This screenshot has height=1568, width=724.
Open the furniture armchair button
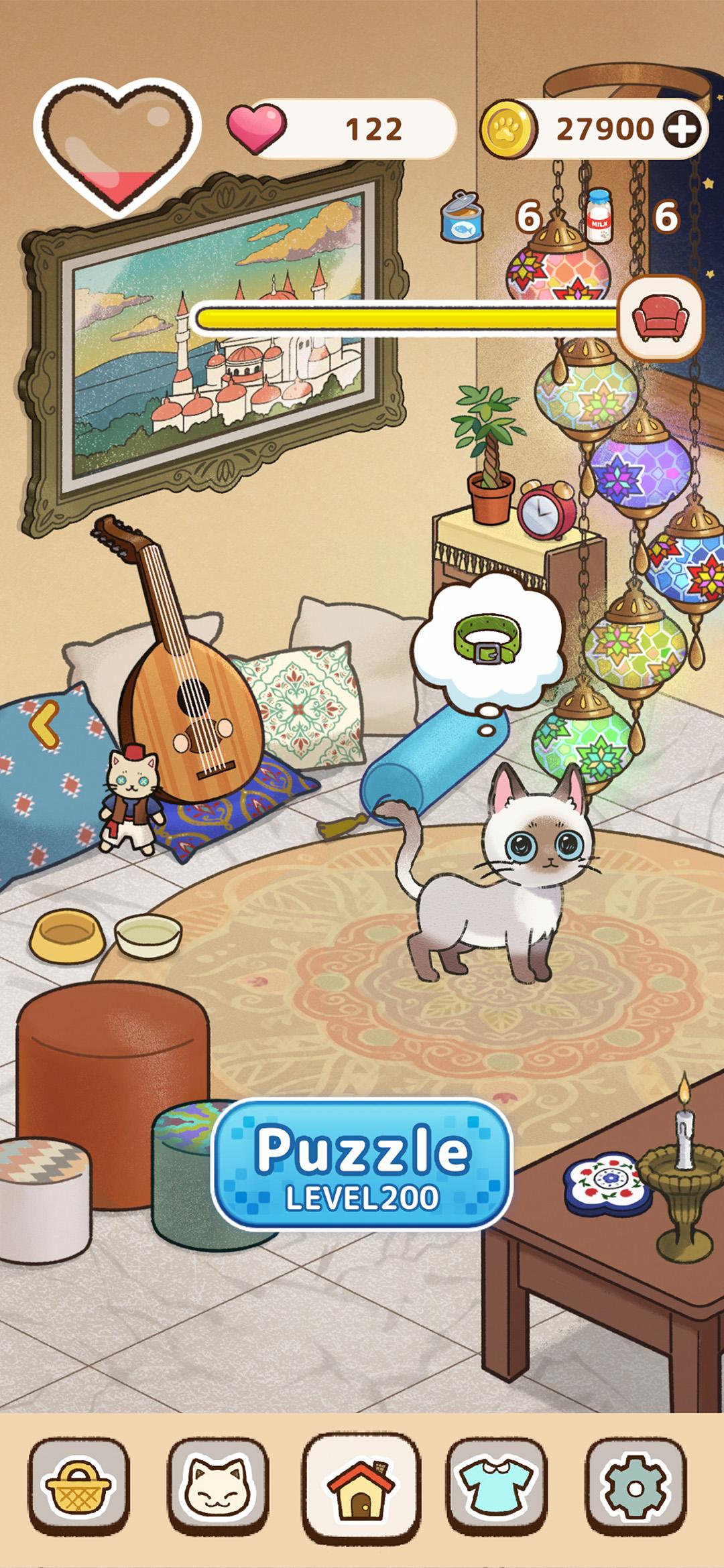(x=660, y=319)
